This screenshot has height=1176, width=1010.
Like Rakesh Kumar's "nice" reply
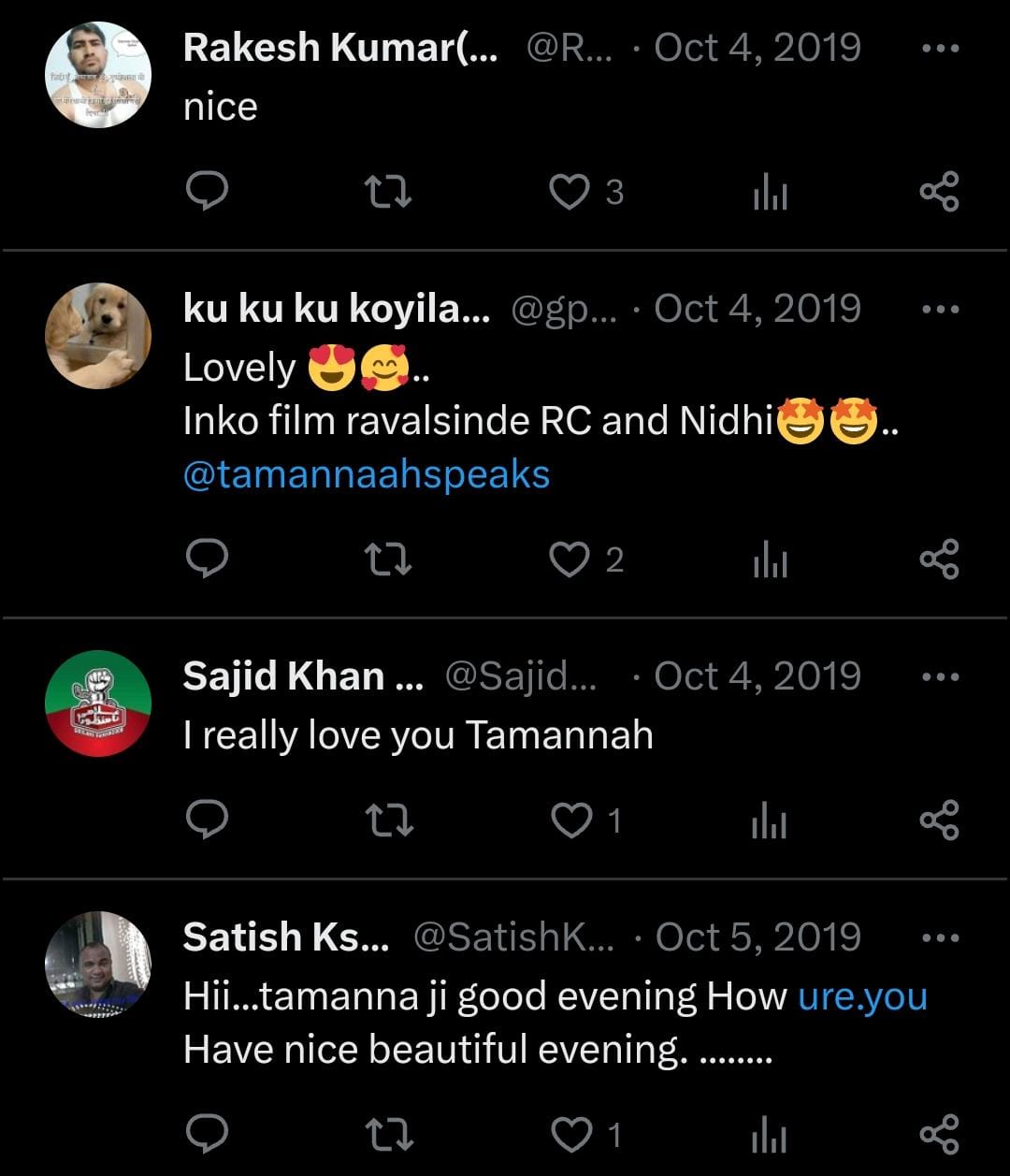(568, 192)
